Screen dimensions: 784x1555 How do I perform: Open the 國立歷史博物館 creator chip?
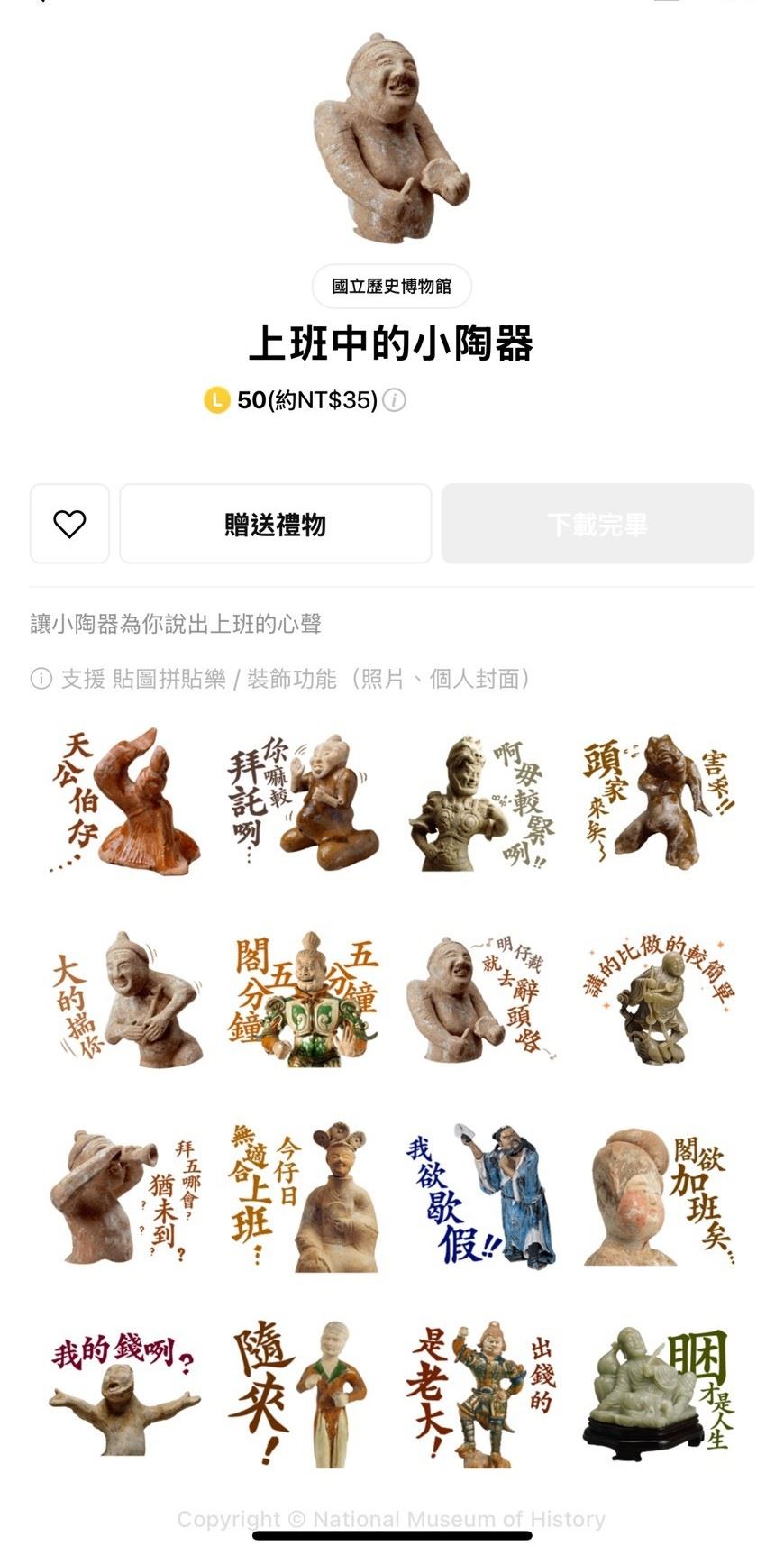(x=391, y=286)
